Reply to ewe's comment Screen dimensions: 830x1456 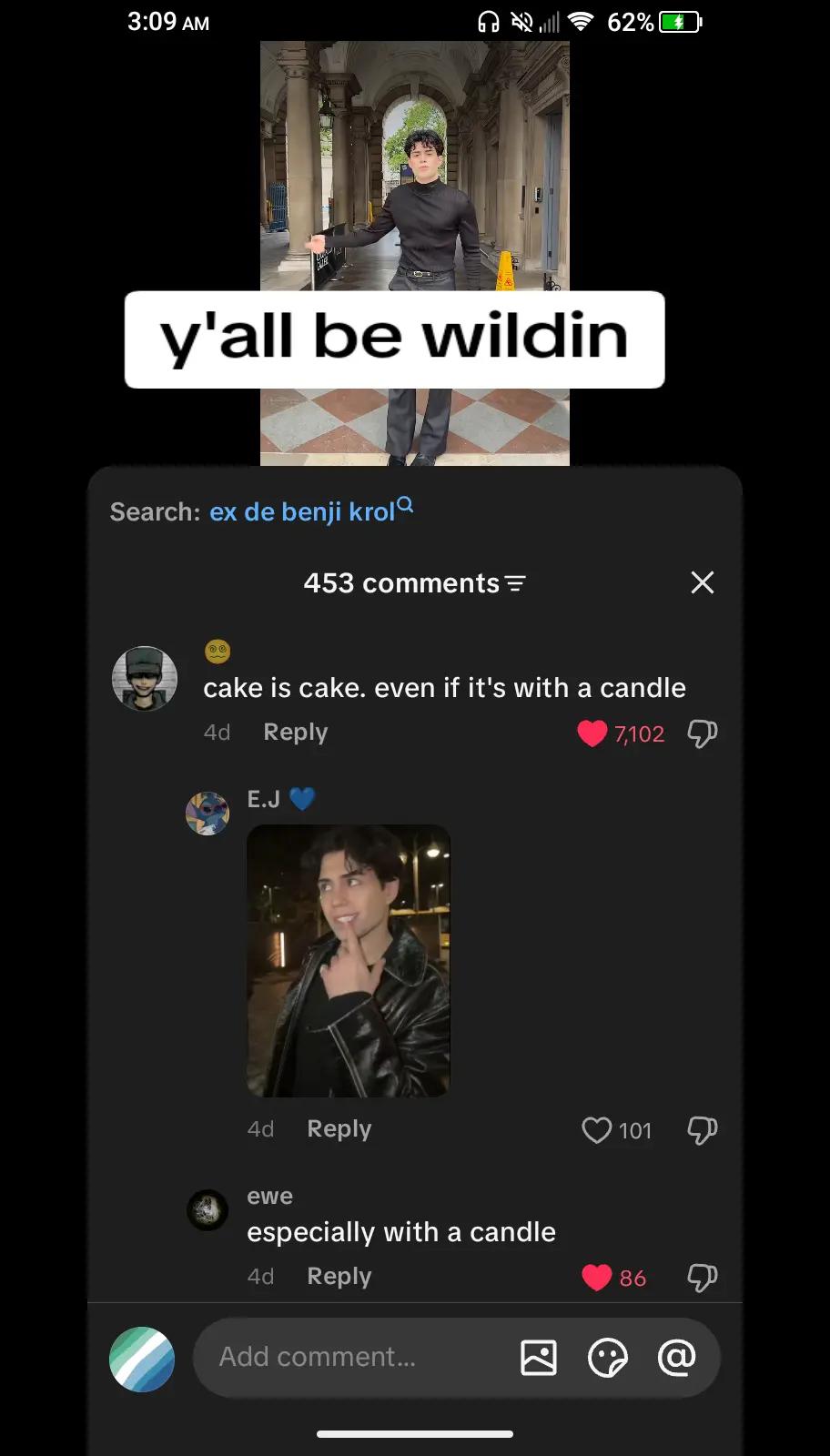coord(339,1277)
